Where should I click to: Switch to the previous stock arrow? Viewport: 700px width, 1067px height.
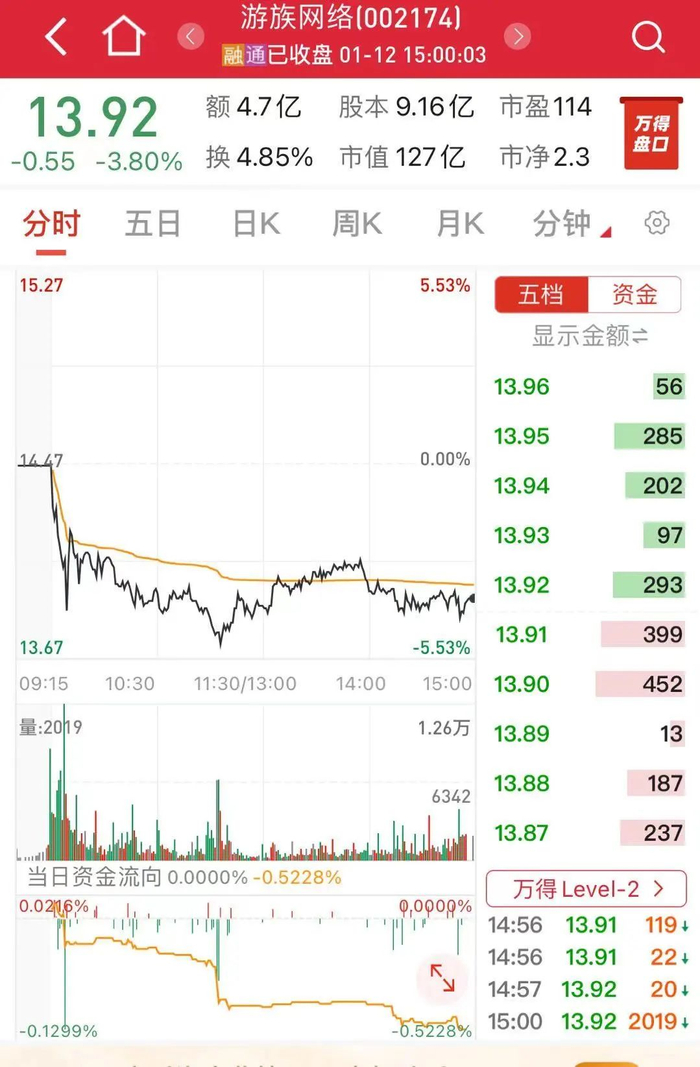(x=190, y=36)
